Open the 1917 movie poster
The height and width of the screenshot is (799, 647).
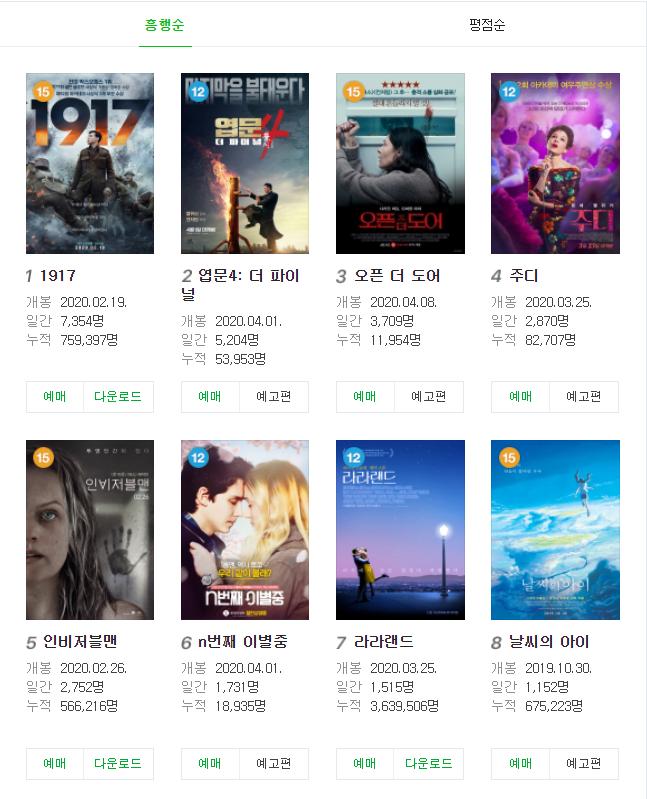[x=90, y=163]
